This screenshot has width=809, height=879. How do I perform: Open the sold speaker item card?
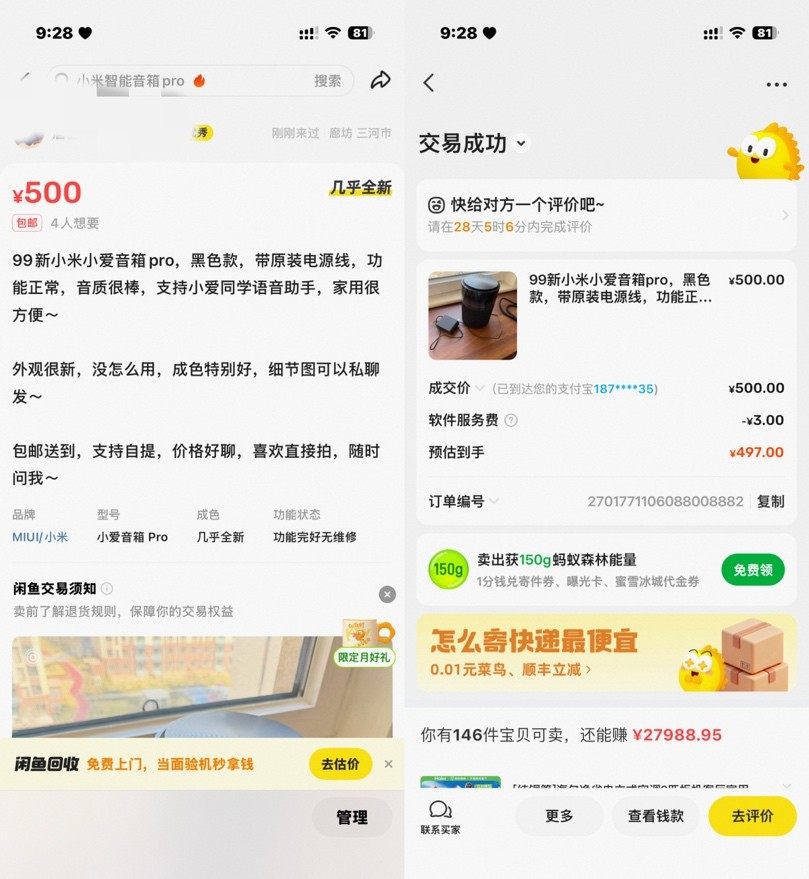pyautogui.click(x=605, y=315)
